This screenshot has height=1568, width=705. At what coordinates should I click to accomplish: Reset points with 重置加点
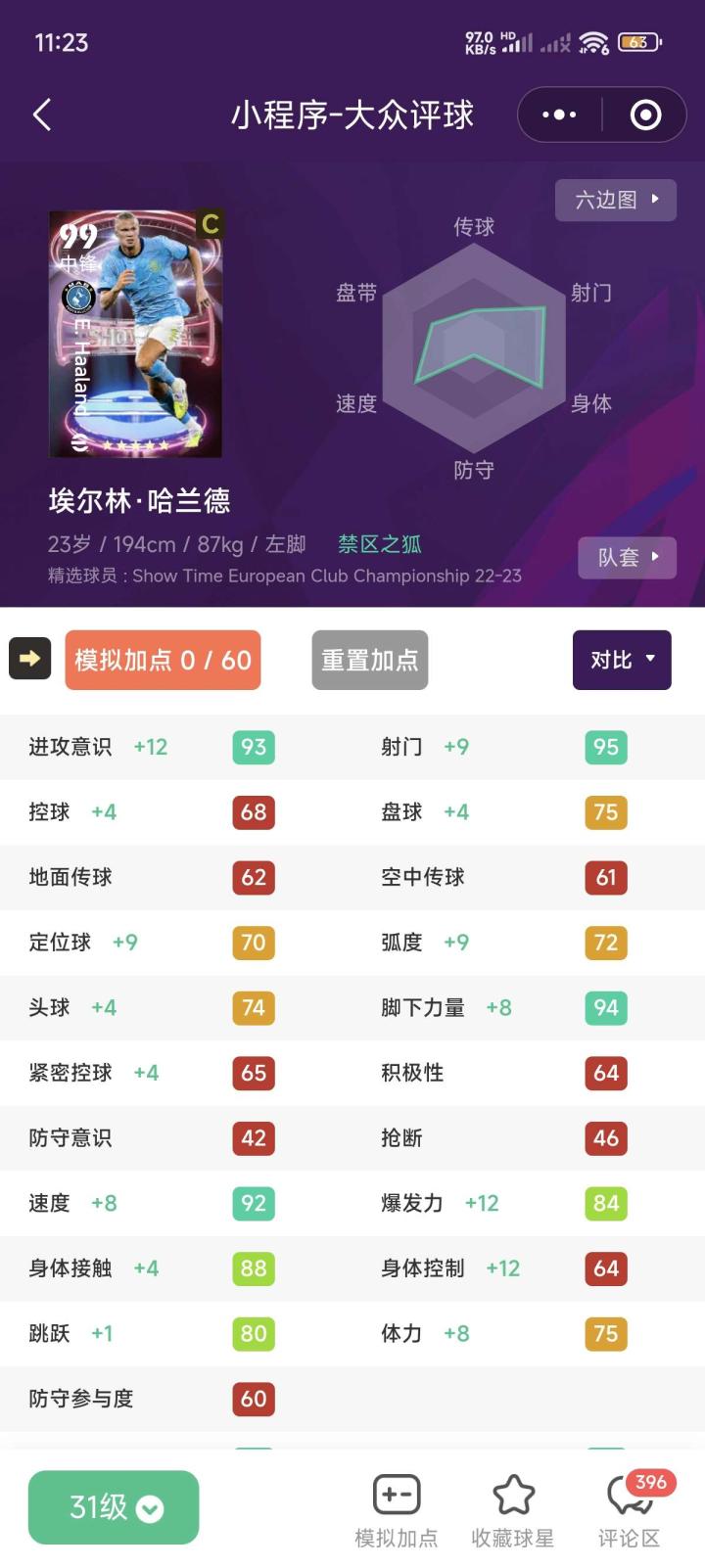(369, 660)
